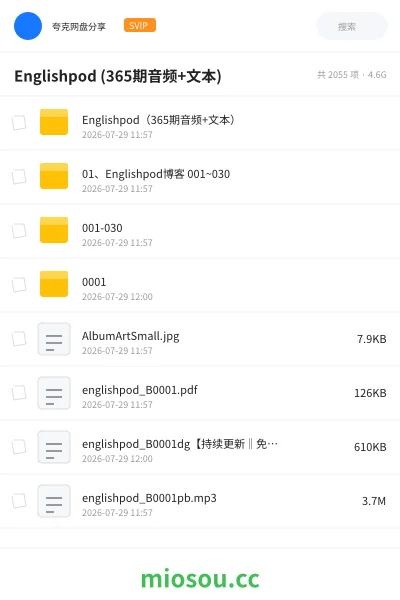Open the 0001 folder
This screenshot has width=400, height=600.
click(x=200, y=285)
